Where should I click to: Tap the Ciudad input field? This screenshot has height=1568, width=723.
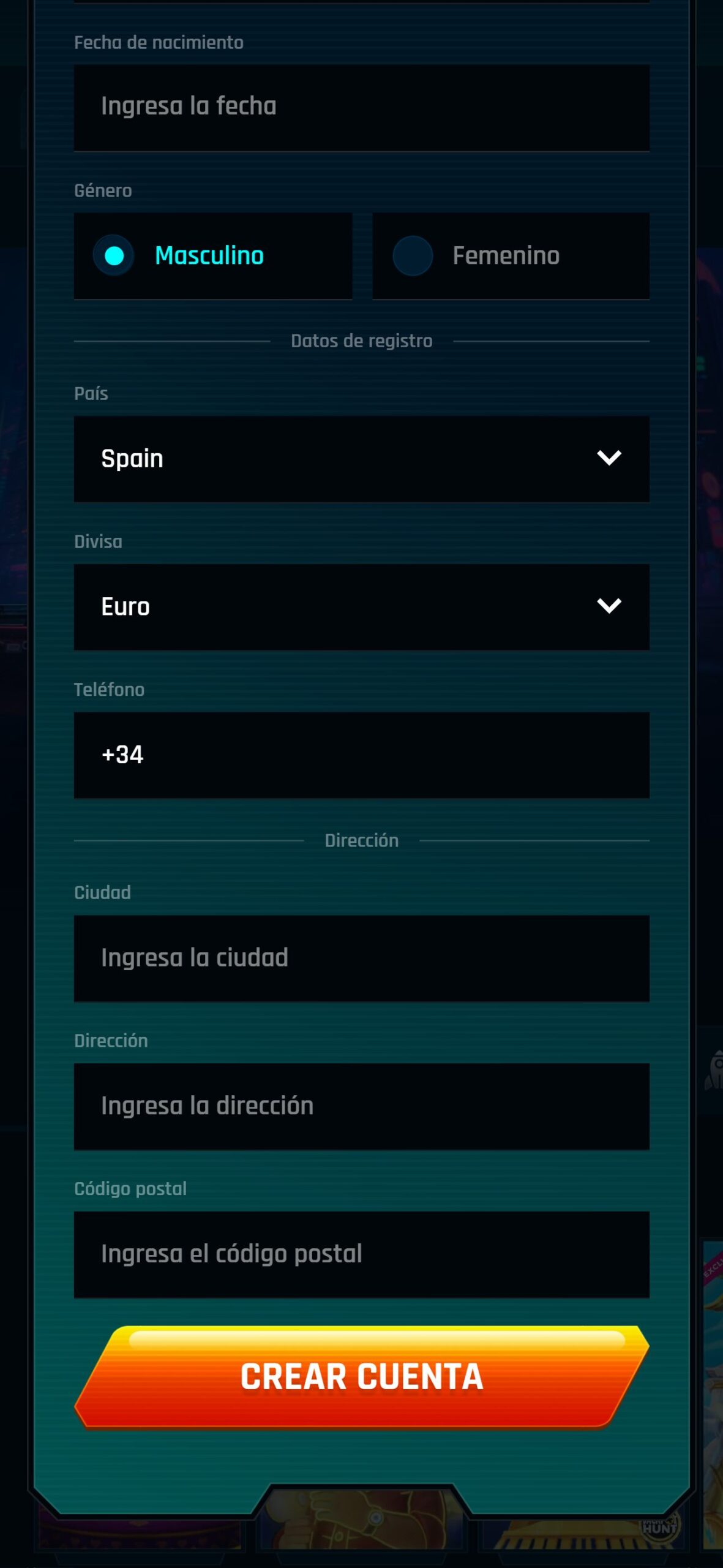361,959
